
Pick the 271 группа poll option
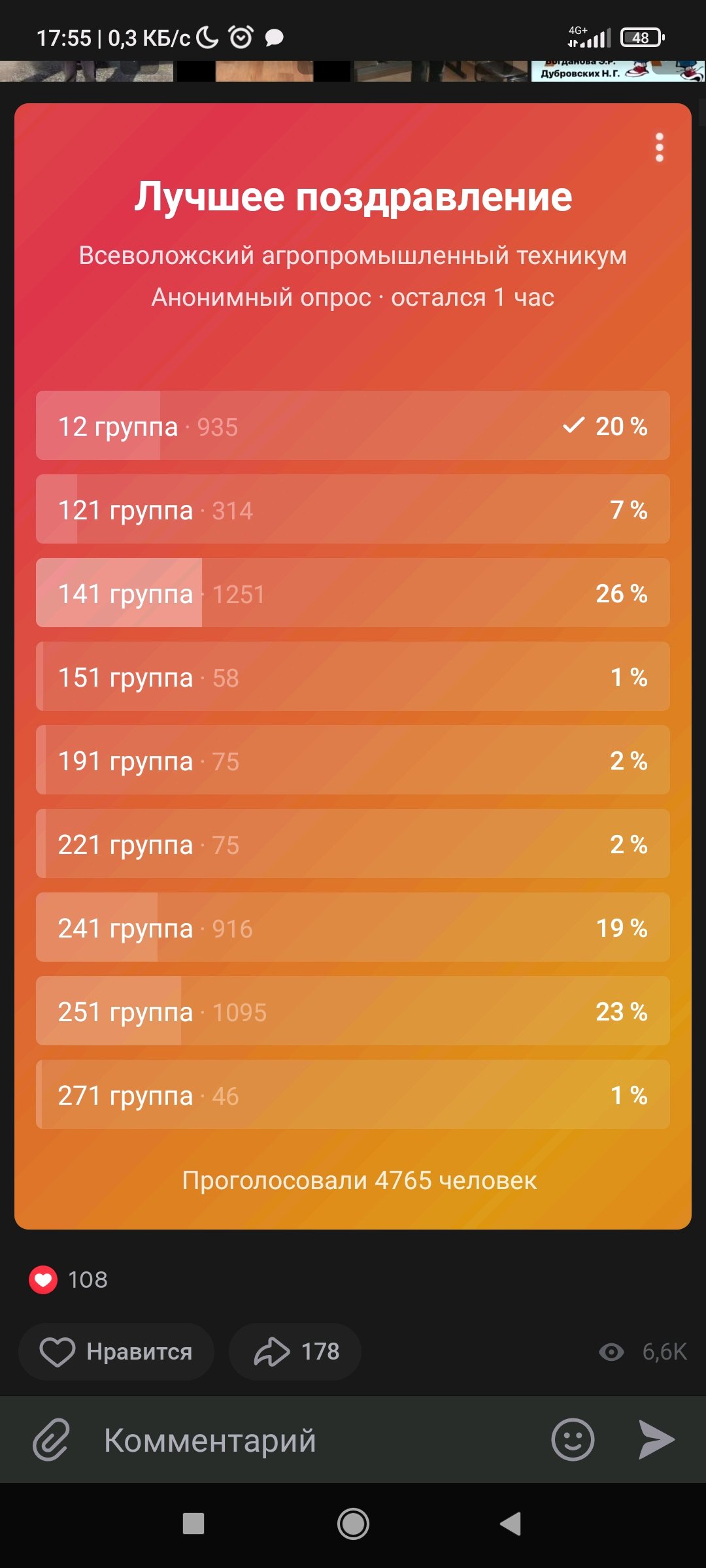353,1095
